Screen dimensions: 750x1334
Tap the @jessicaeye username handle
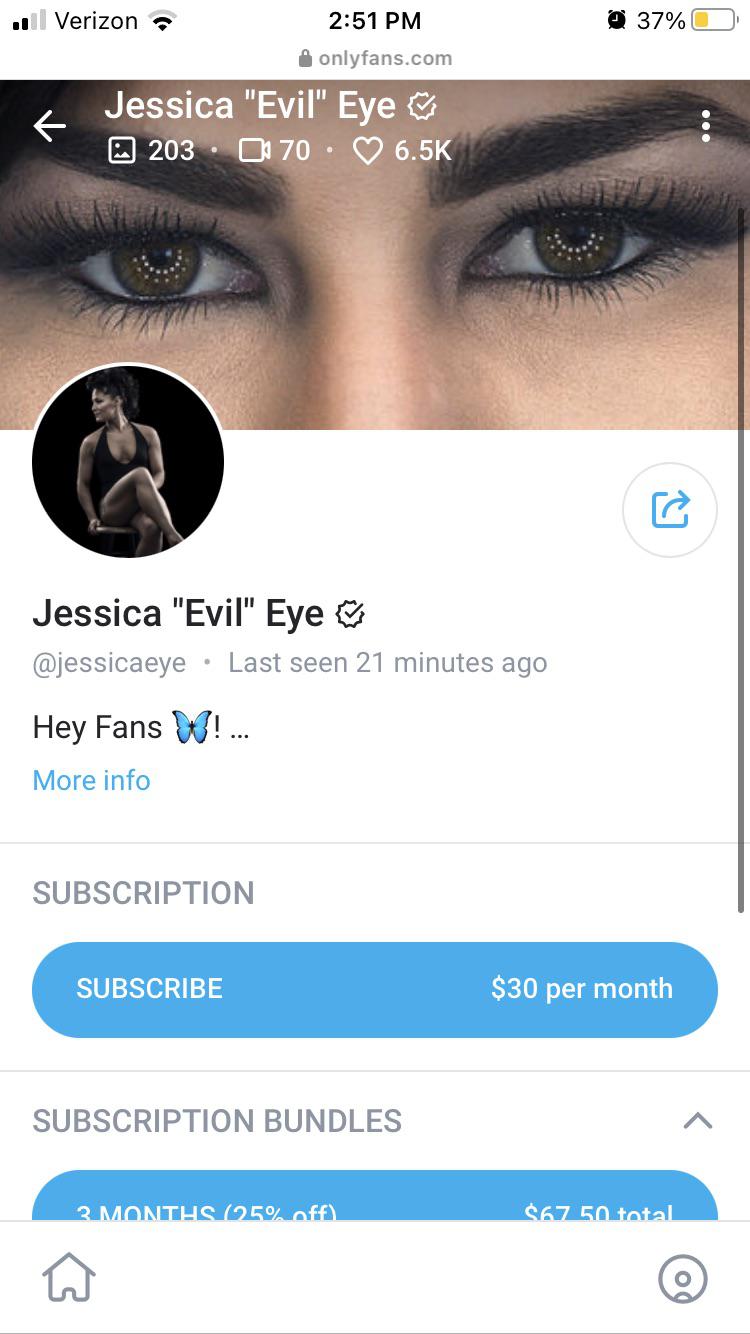[110, 662]
